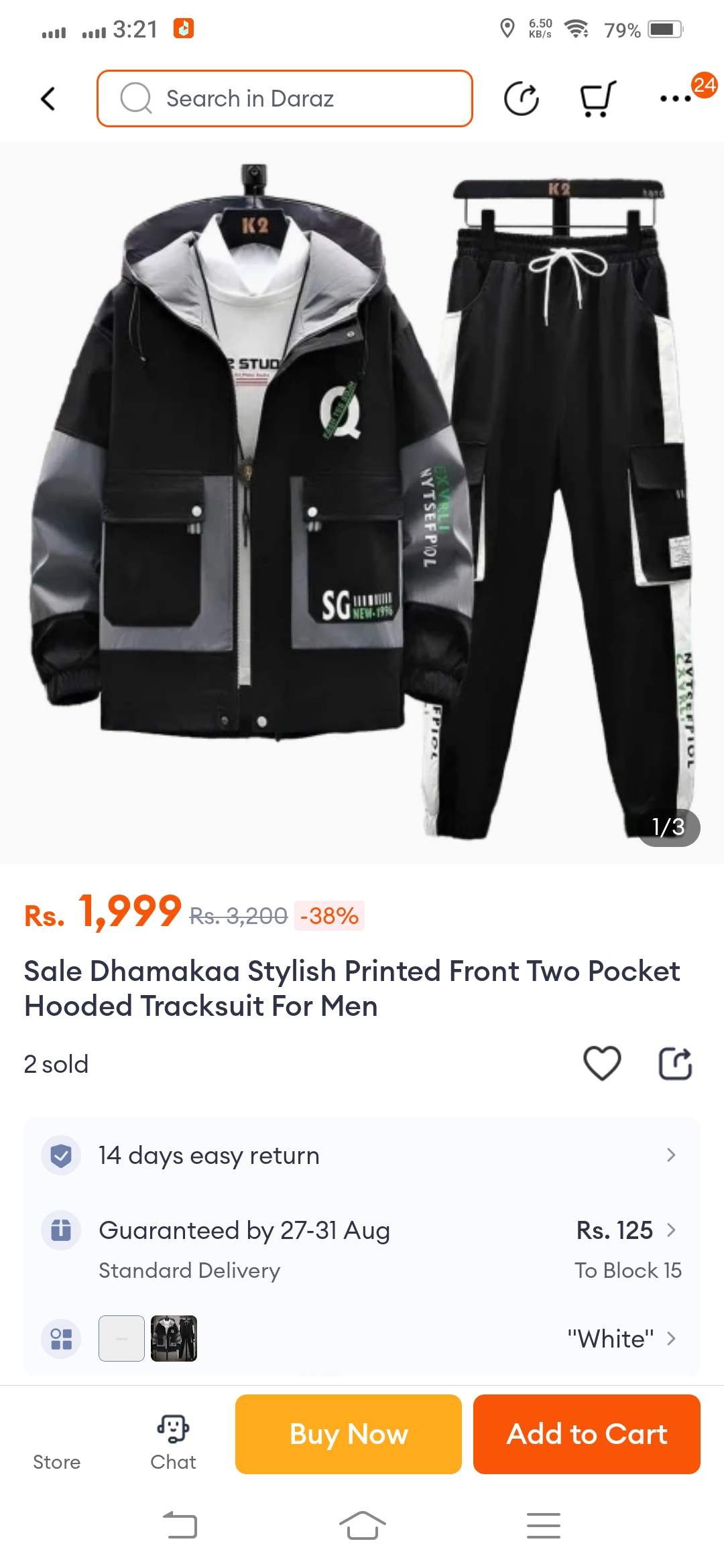Open the three-dot overflow menu
This screenshot has height=1568, width=724.
[x=675, y=99]
